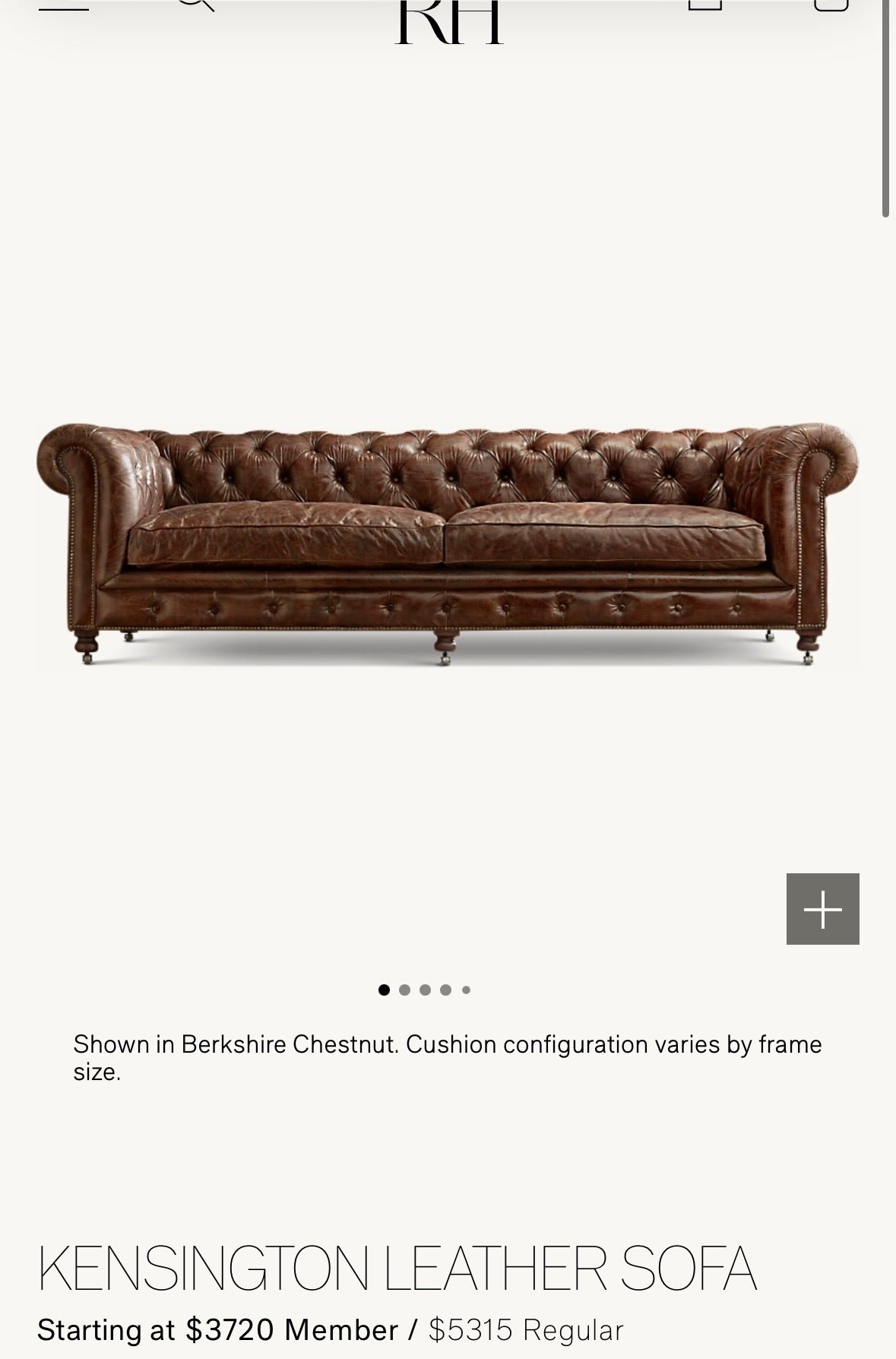Open the search icon
Screen dimensions: 896x1359
[196, 5]
